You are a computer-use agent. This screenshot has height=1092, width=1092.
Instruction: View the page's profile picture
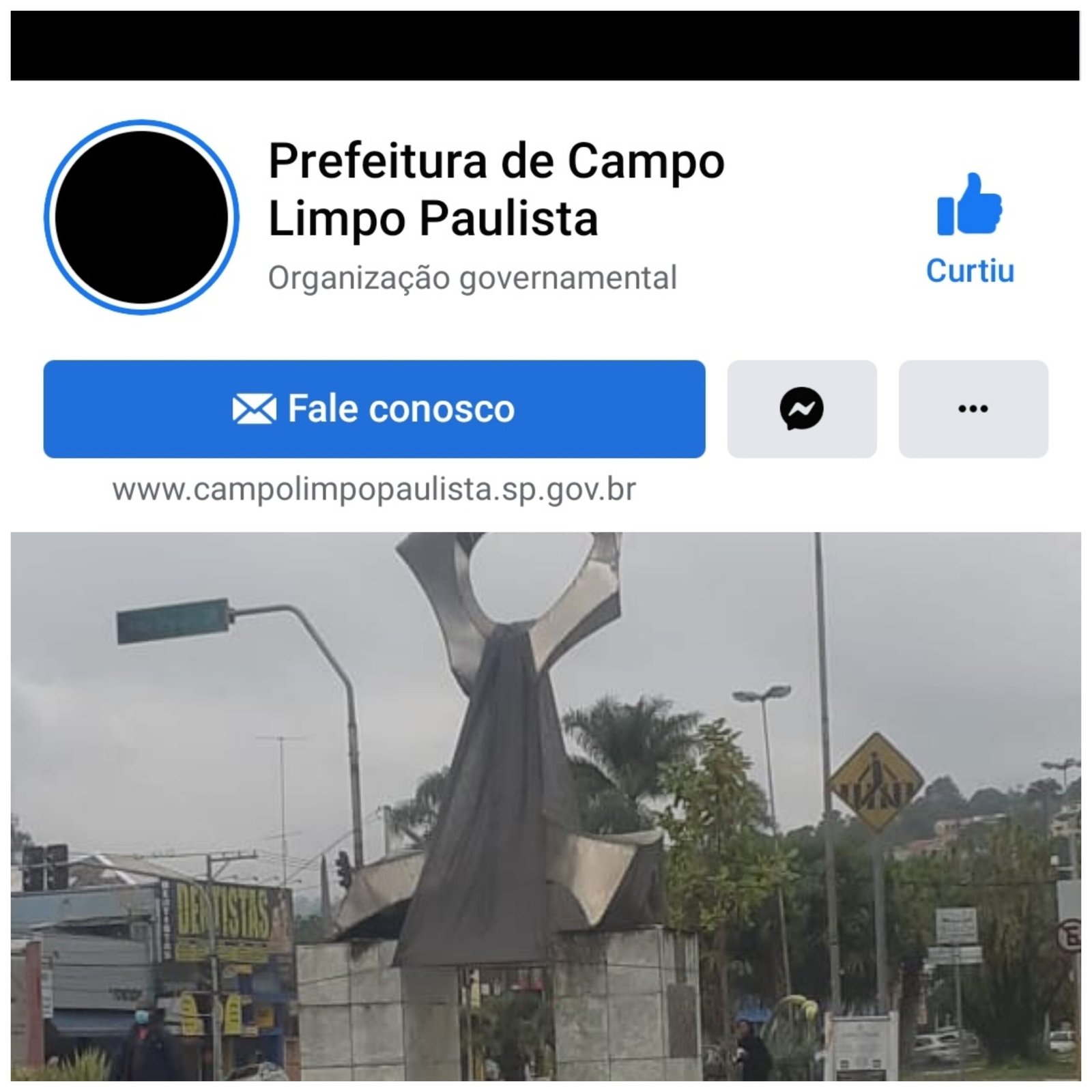click(141, 217)
